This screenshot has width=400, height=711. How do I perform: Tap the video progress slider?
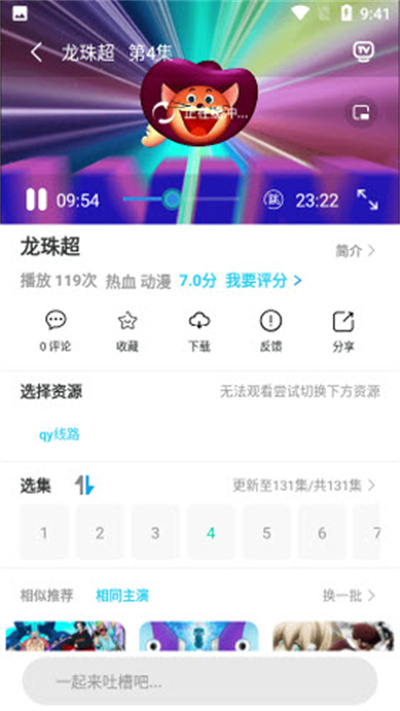click(180, 199)
